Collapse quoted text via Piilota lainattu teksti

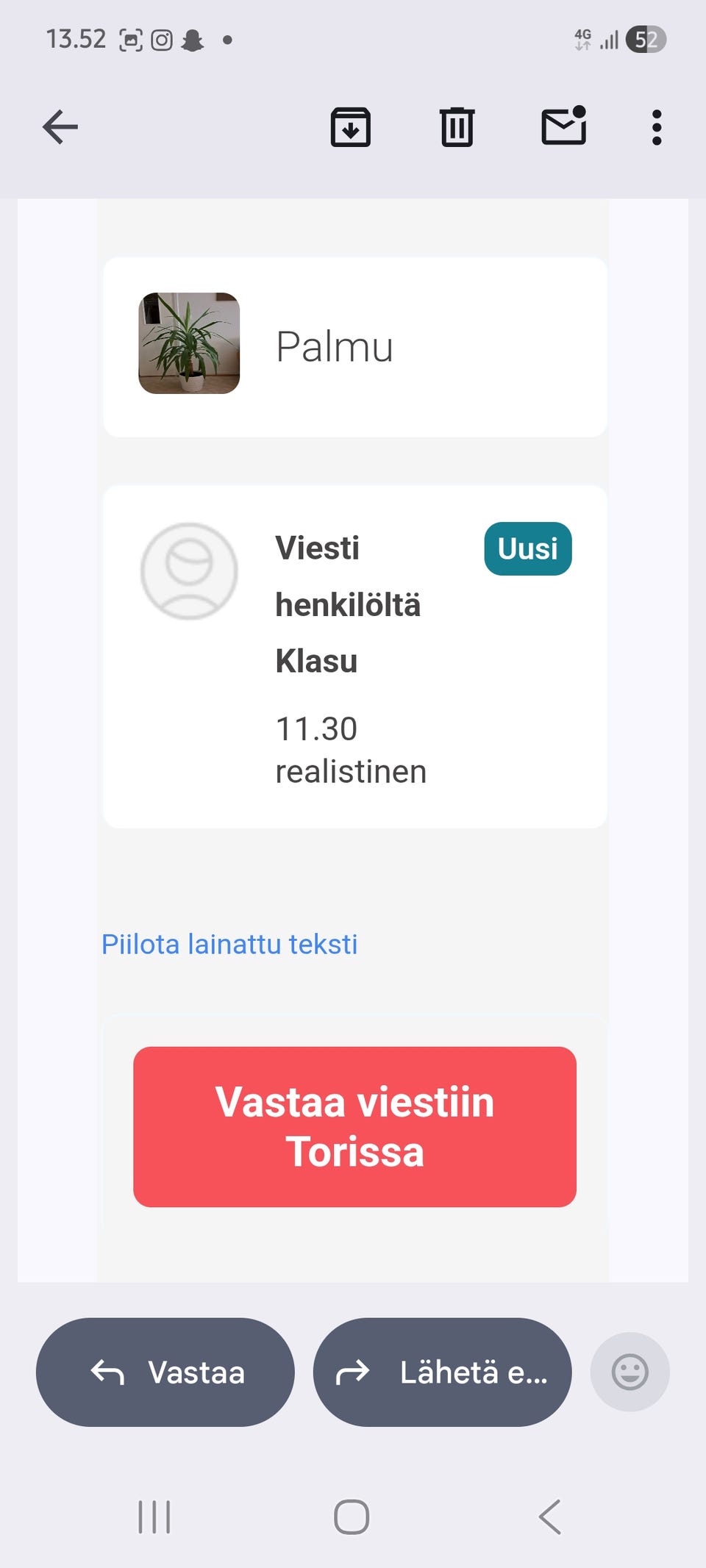[229, 943]
